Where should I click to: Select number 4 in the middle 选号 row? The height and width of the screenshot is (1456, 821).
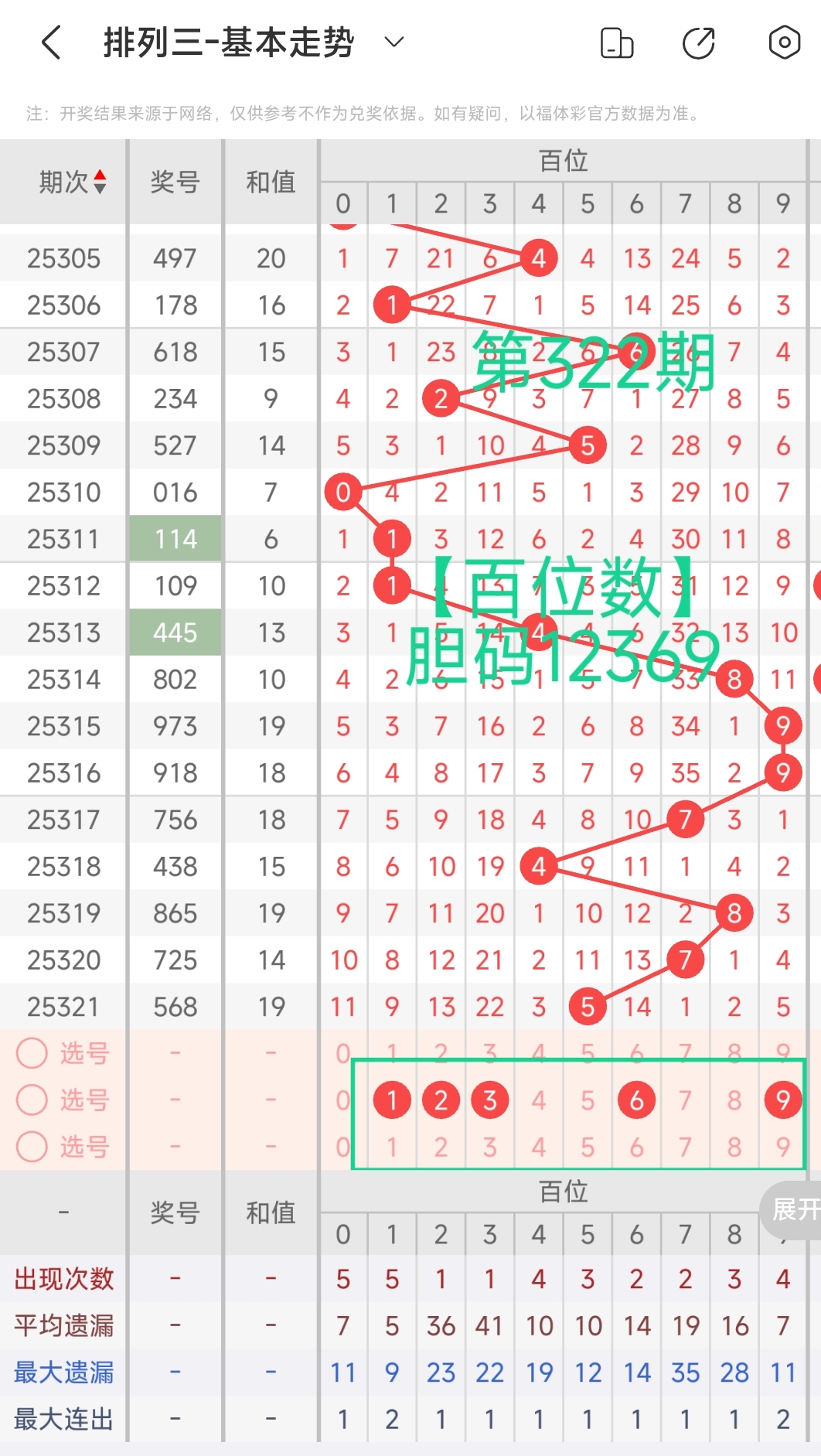pyautogui.click(x=539, y=1100)
